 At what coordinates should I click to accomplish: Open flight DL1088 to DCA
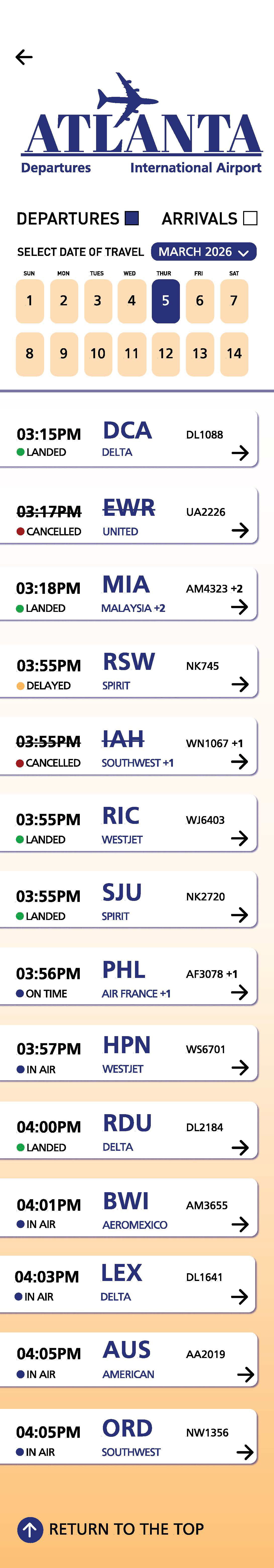pyautogui.click(x=128, y=440)
